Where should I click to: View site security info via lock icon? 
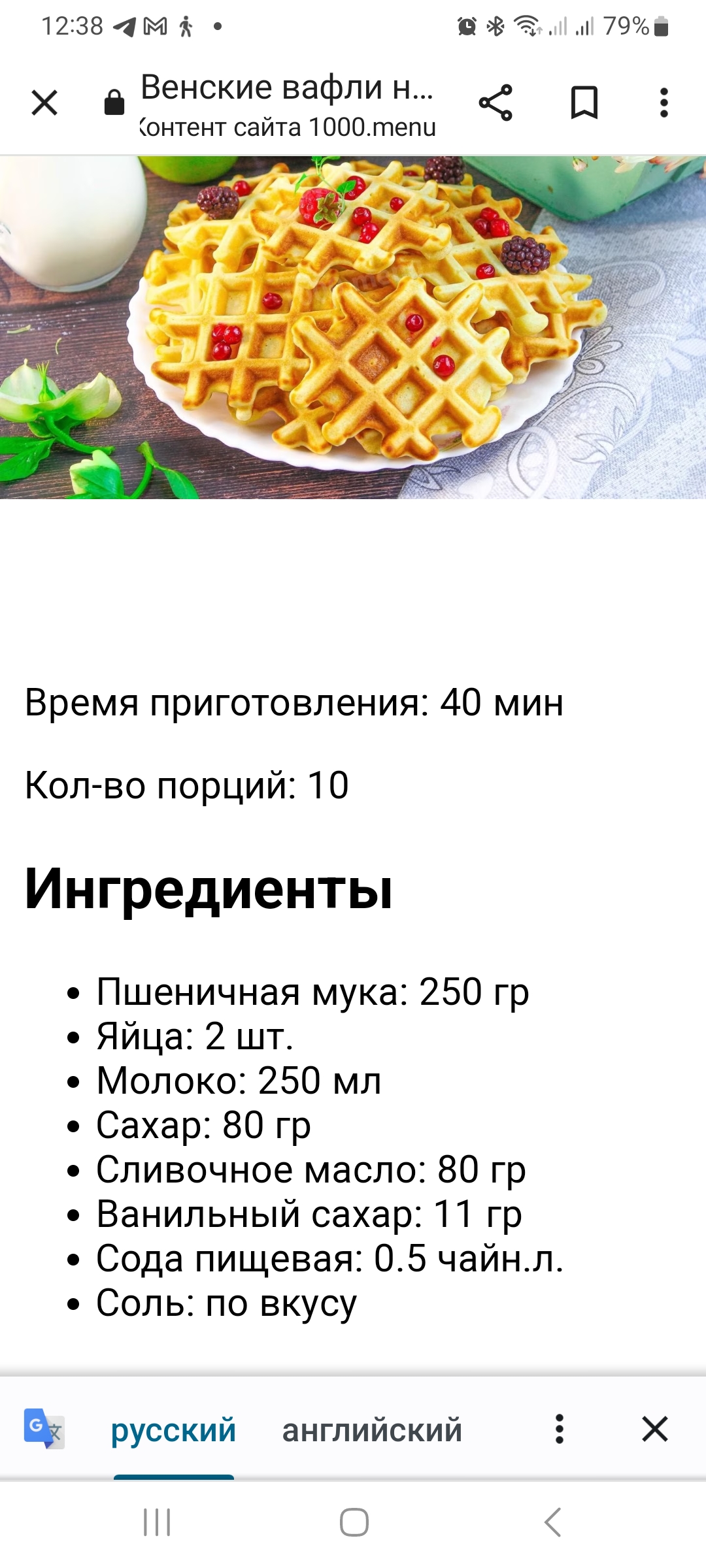[x=114, y=103]
